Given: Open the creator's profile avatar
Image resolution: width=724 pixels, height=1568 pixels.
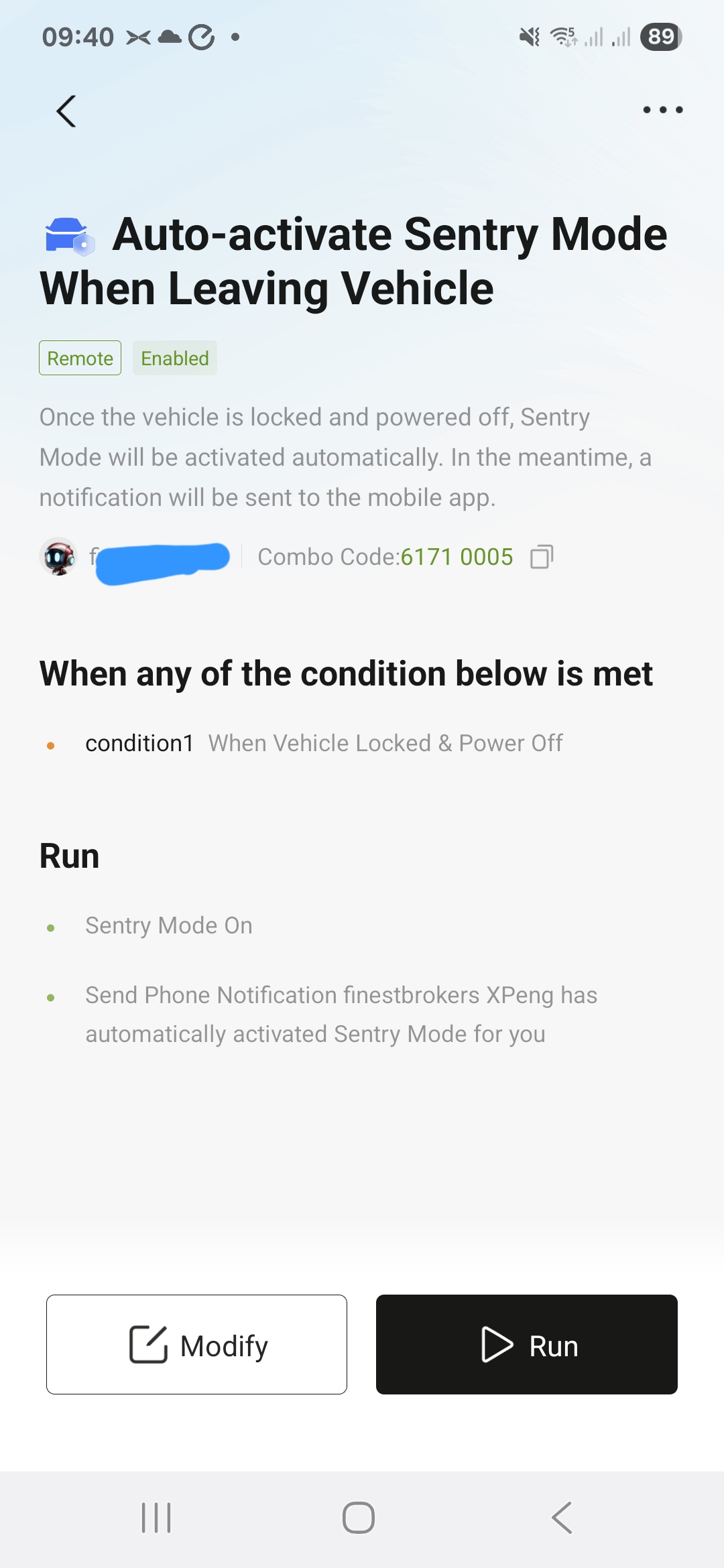Looking at the screenshot, I should (58, 557).
